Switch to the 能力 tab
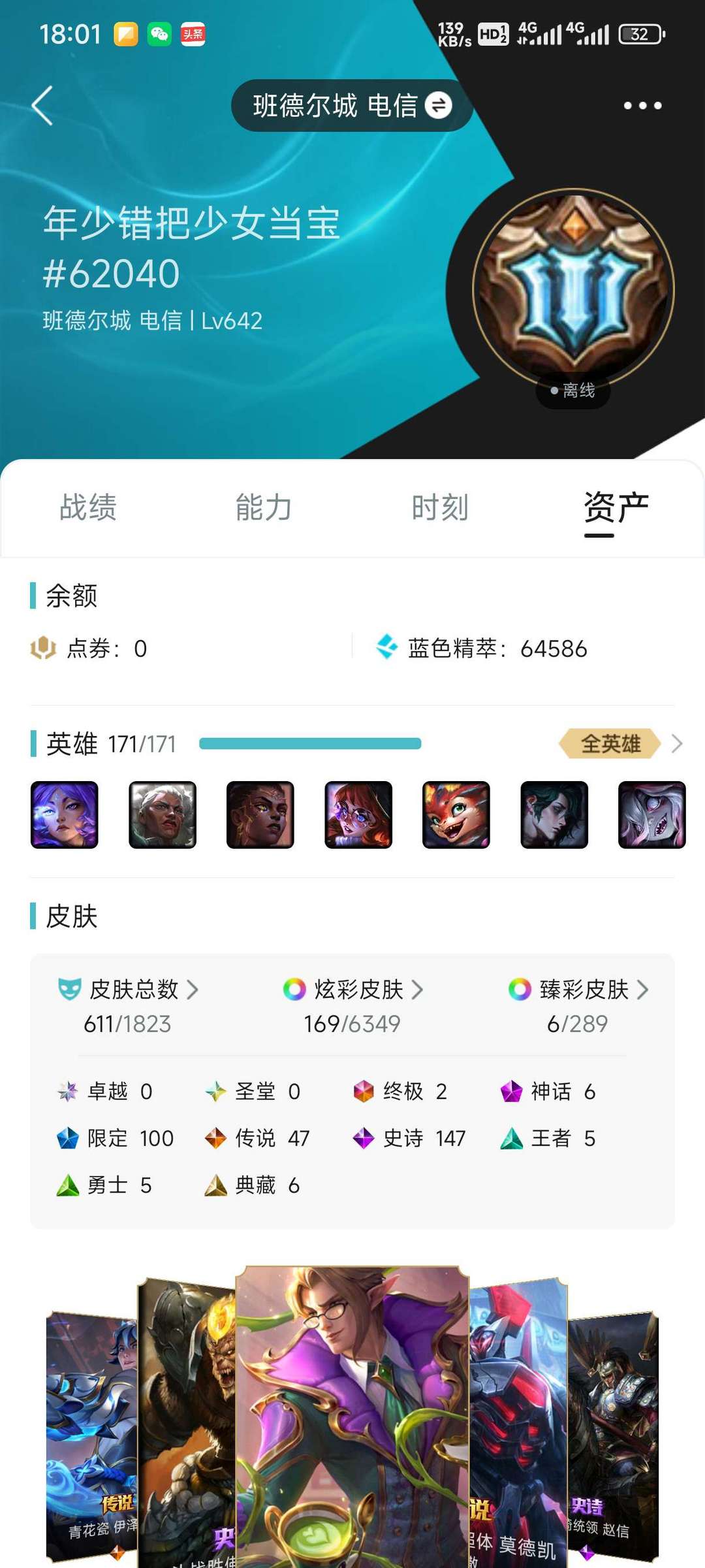 point(264,507)
